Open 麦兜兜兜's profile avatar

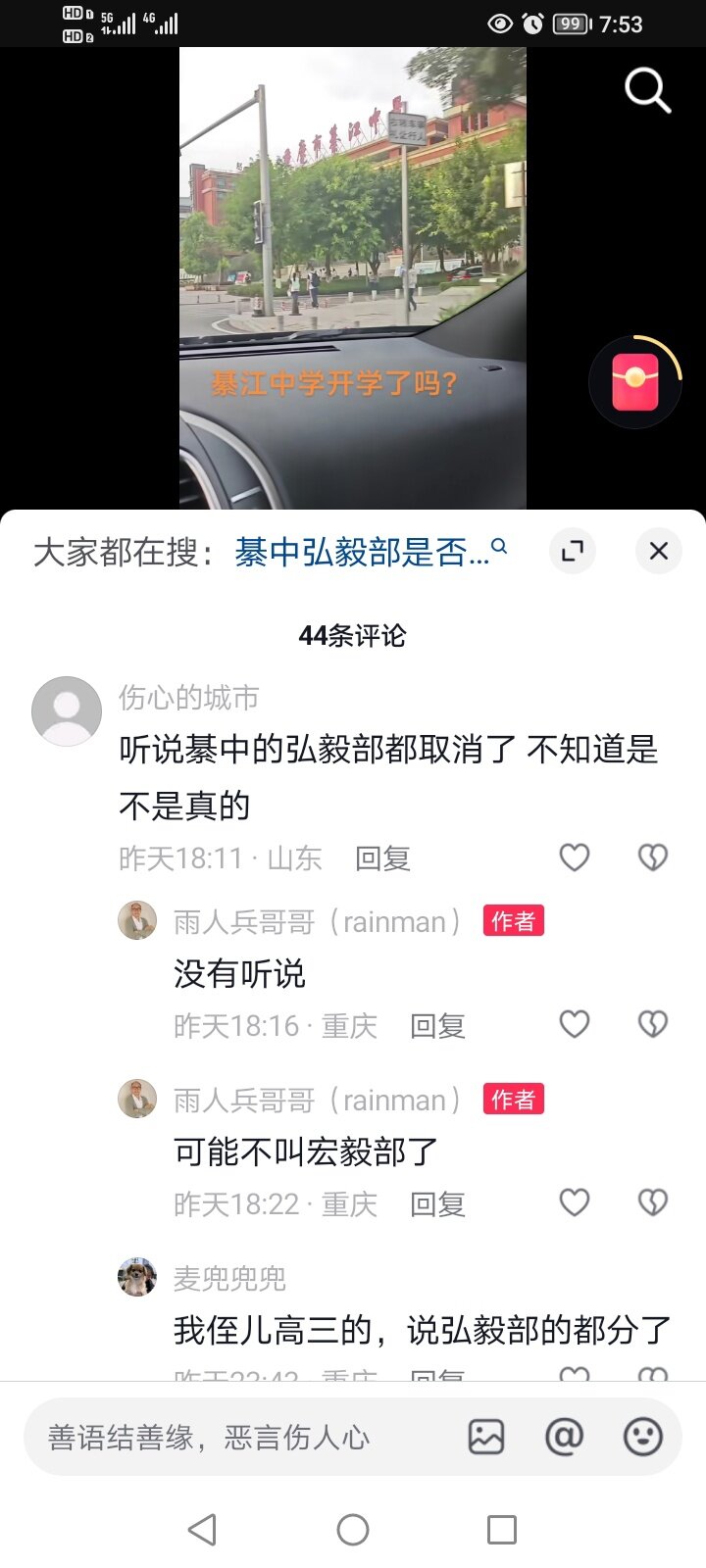pos(137,1277)
